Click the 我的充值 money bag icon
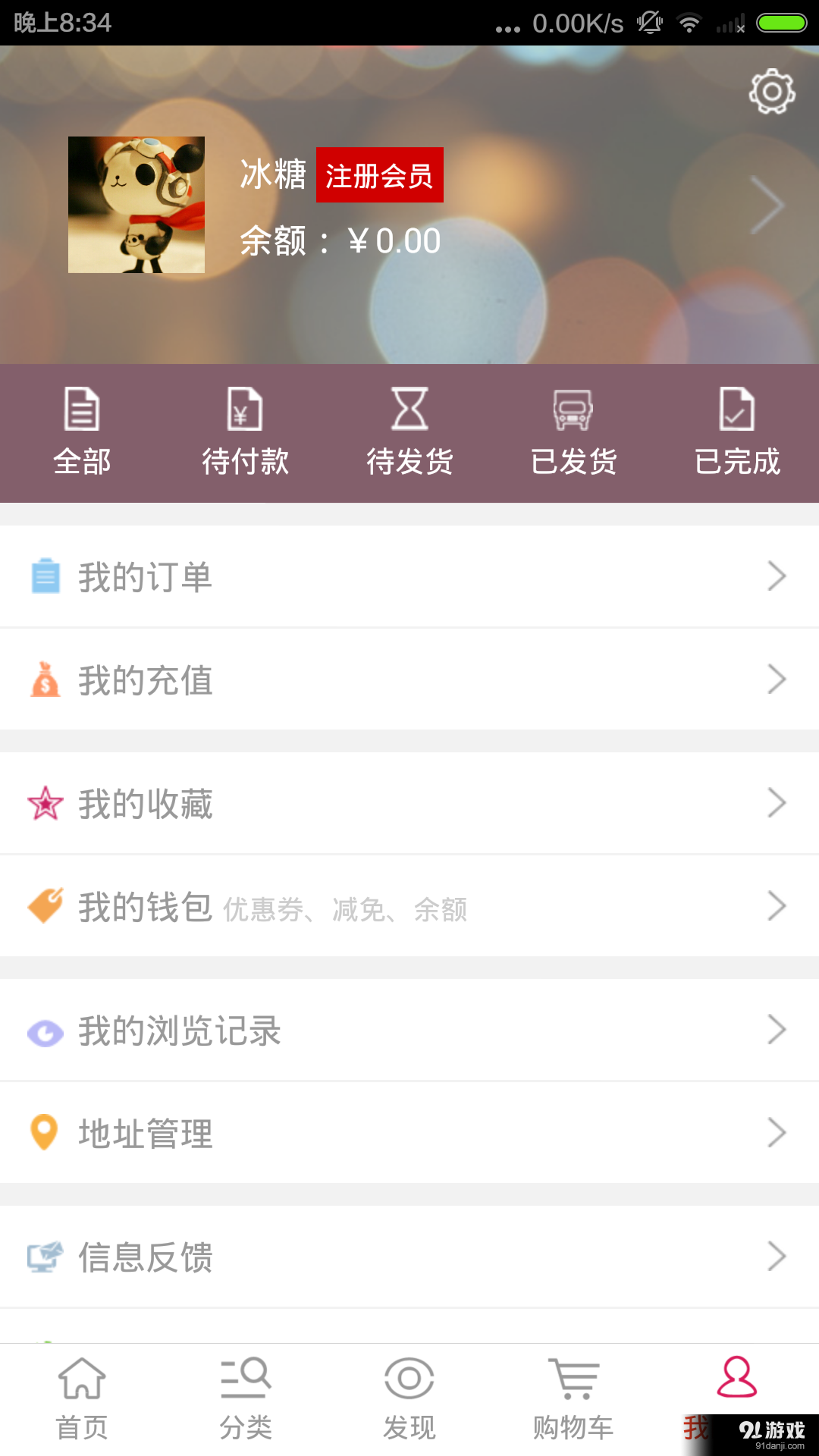The height and width of the screenshot is (1456, 819). pos(47,680)
